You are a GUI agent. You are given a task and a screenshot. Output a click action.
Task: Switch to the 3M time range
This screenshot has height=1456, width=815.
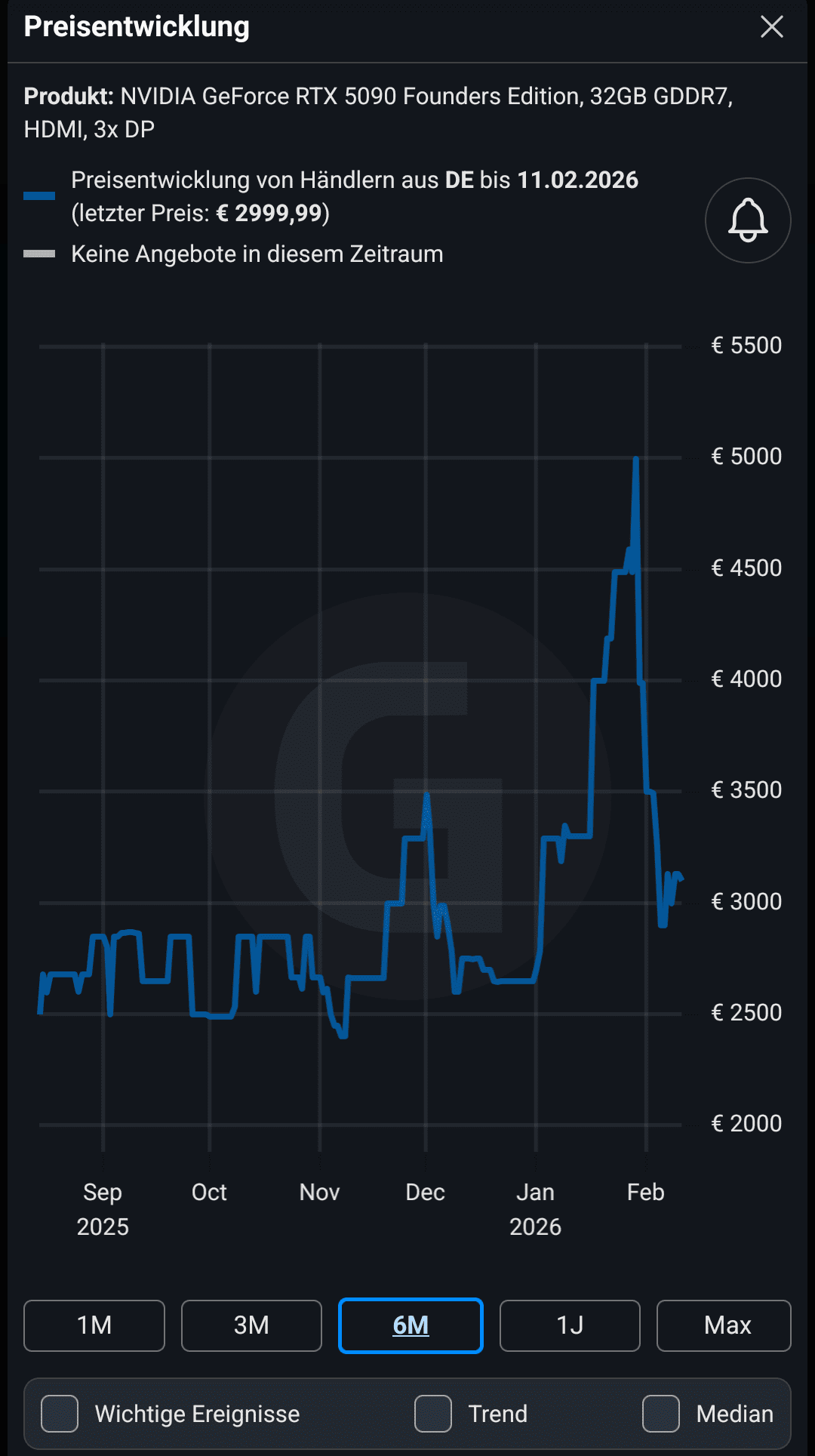251,1325
